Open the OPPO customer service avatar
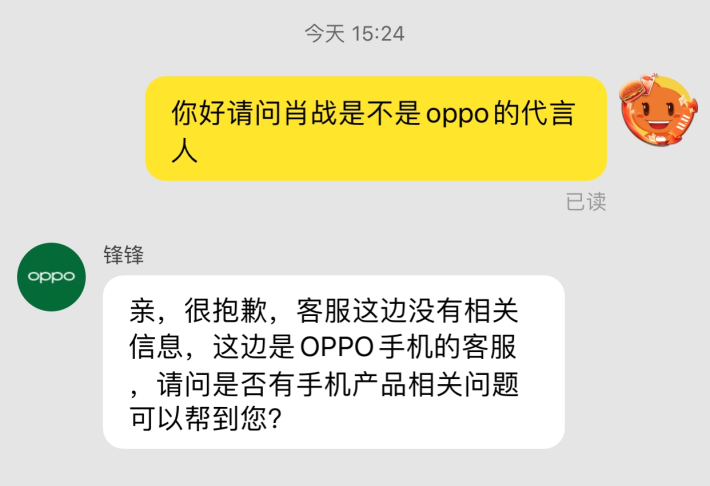Image resolution: width=710 pixels, height=486 pixels. [52, 276]
